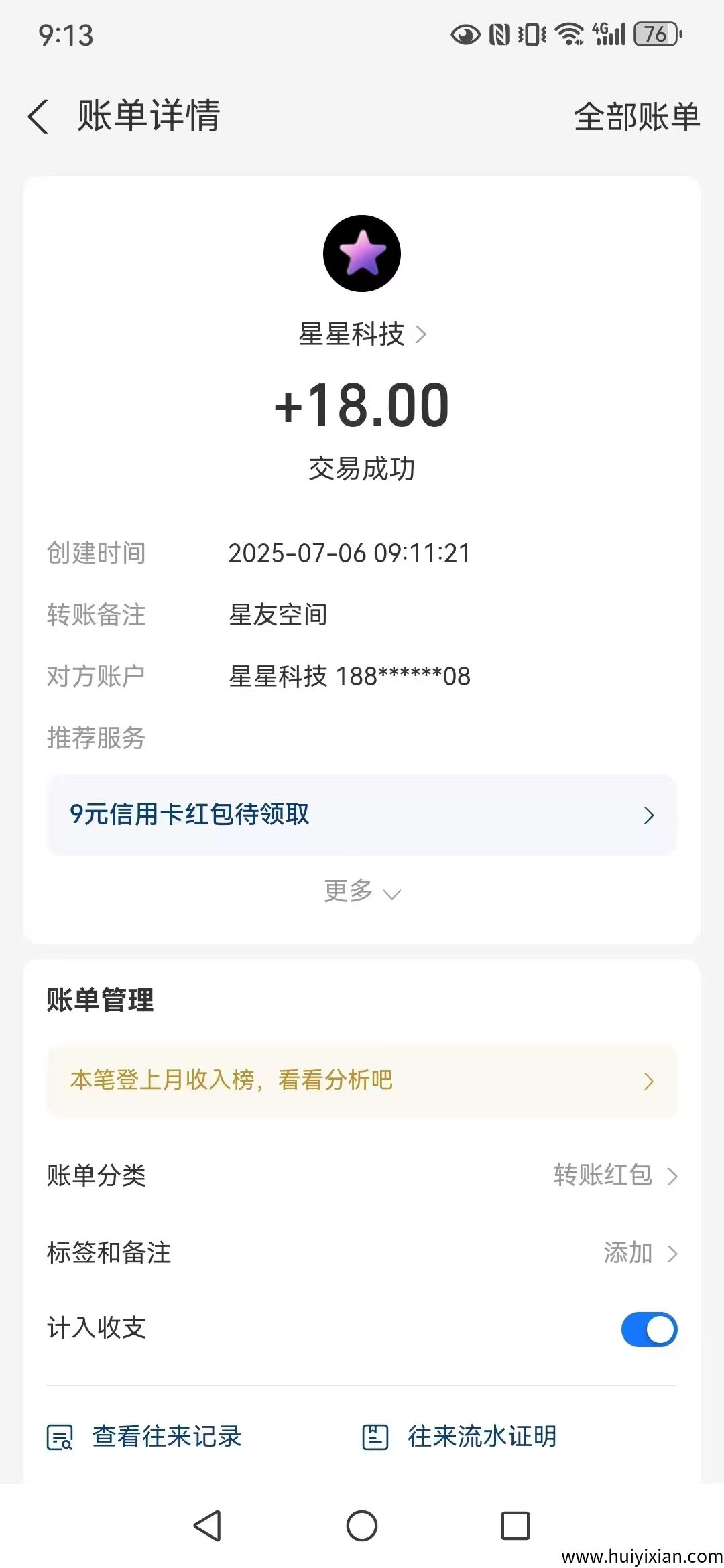Image resolution: width=724 pixels, height=1568 pixels.
Task: Open 查看往来记录
Action: coord(145,1437)
